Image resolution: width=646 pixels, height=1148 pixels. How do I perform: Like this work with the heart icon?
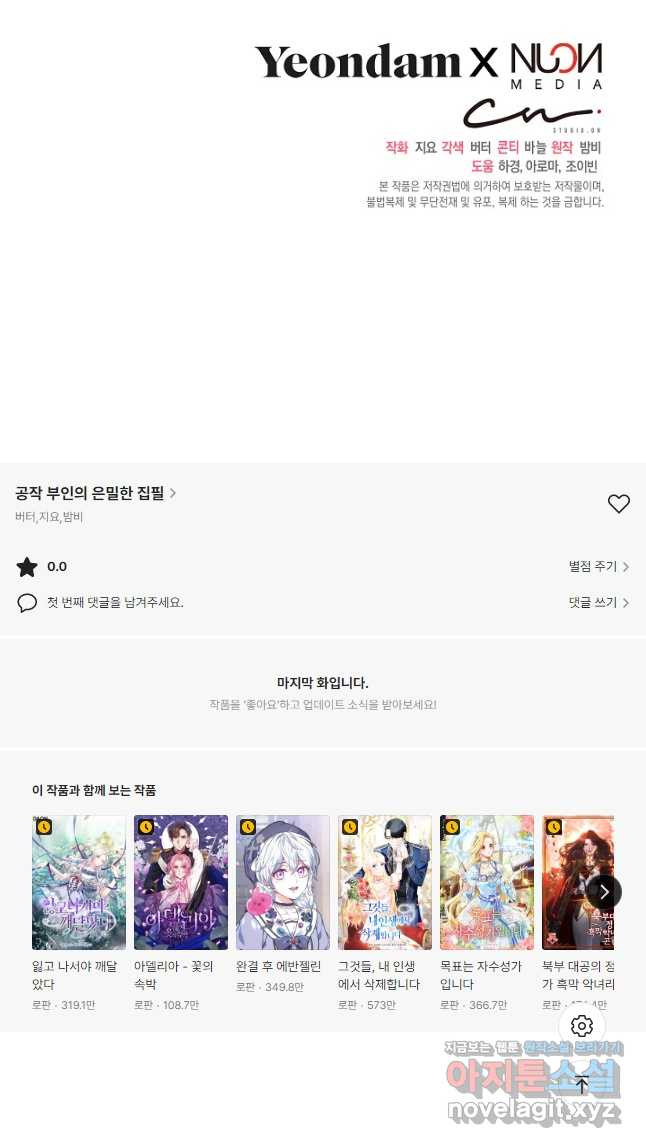tap(619, 504)
